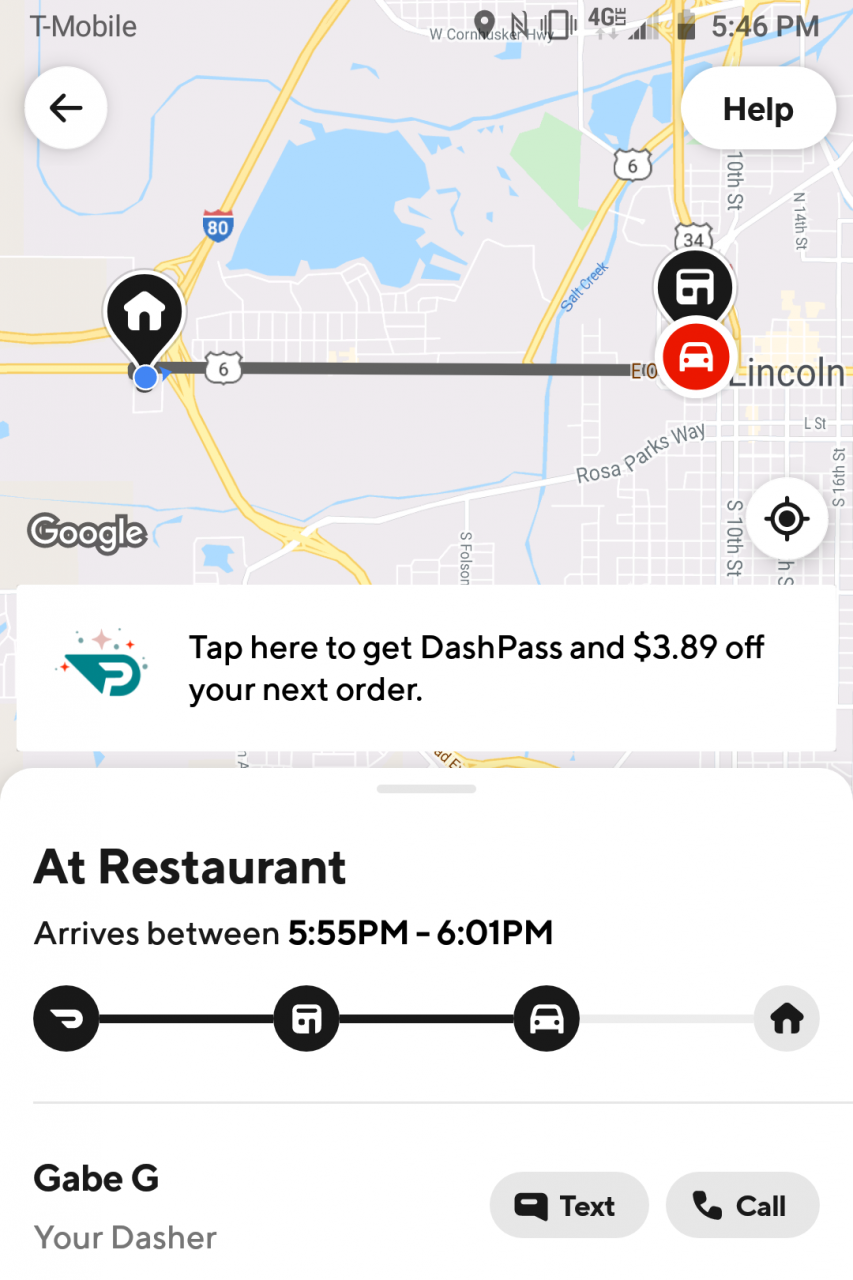Tap the home destination pin on map
853x1280 pixels.
tap(145, 314)
